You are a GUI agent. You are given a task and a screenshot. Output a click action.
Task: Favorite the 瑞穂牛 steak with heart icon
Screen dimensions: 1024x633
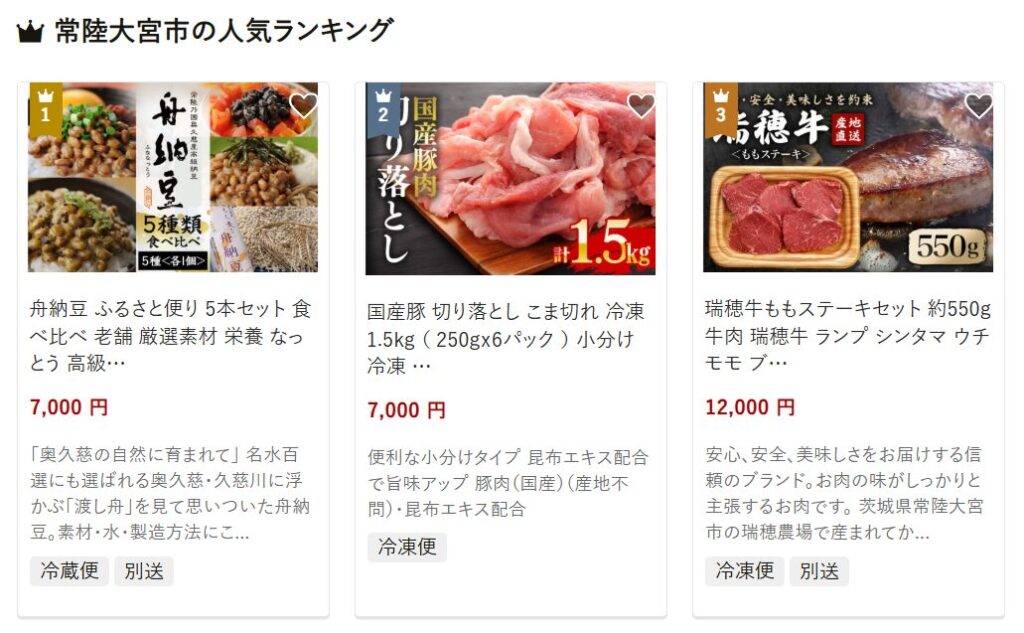(978, 105)
